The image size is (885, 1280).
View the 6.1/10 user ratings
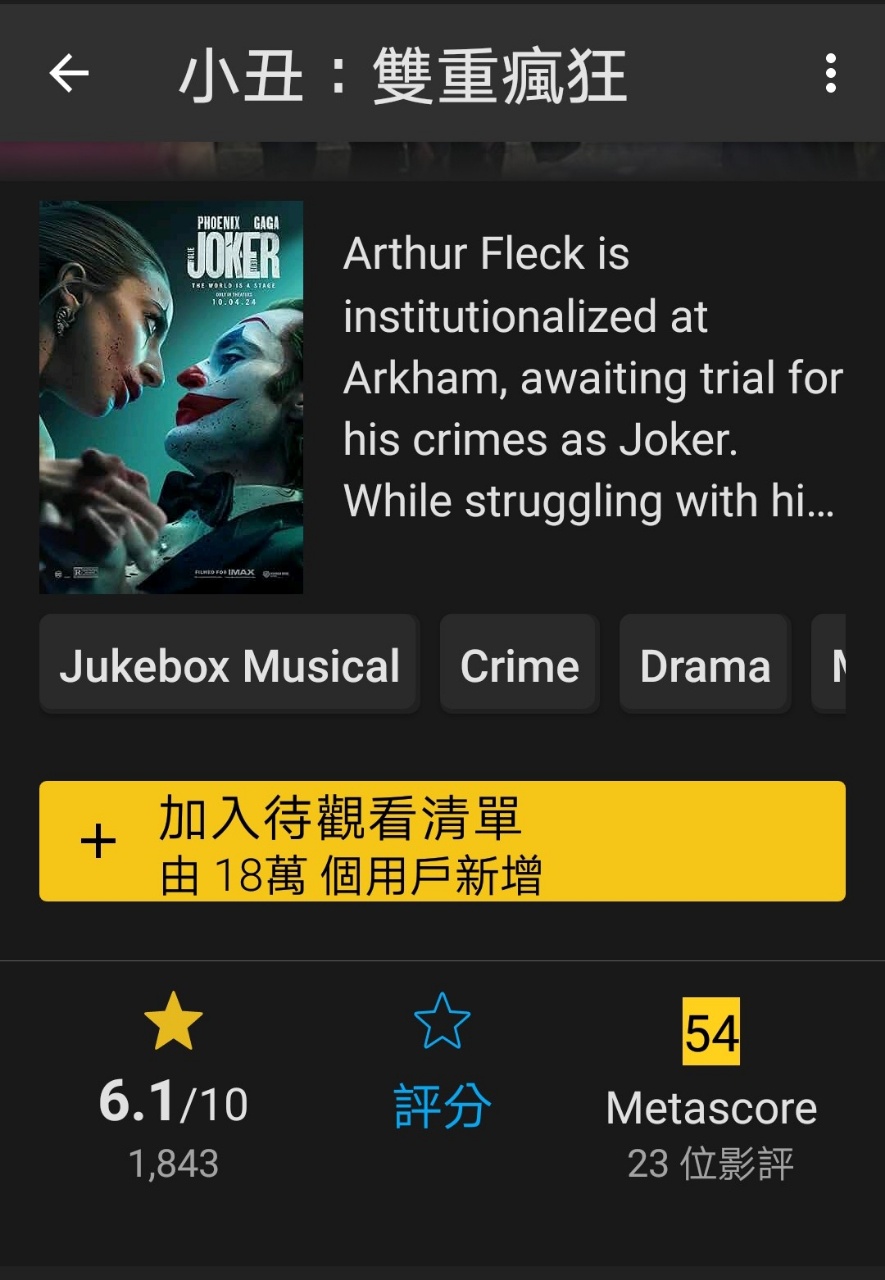[x=173, y=1083]
